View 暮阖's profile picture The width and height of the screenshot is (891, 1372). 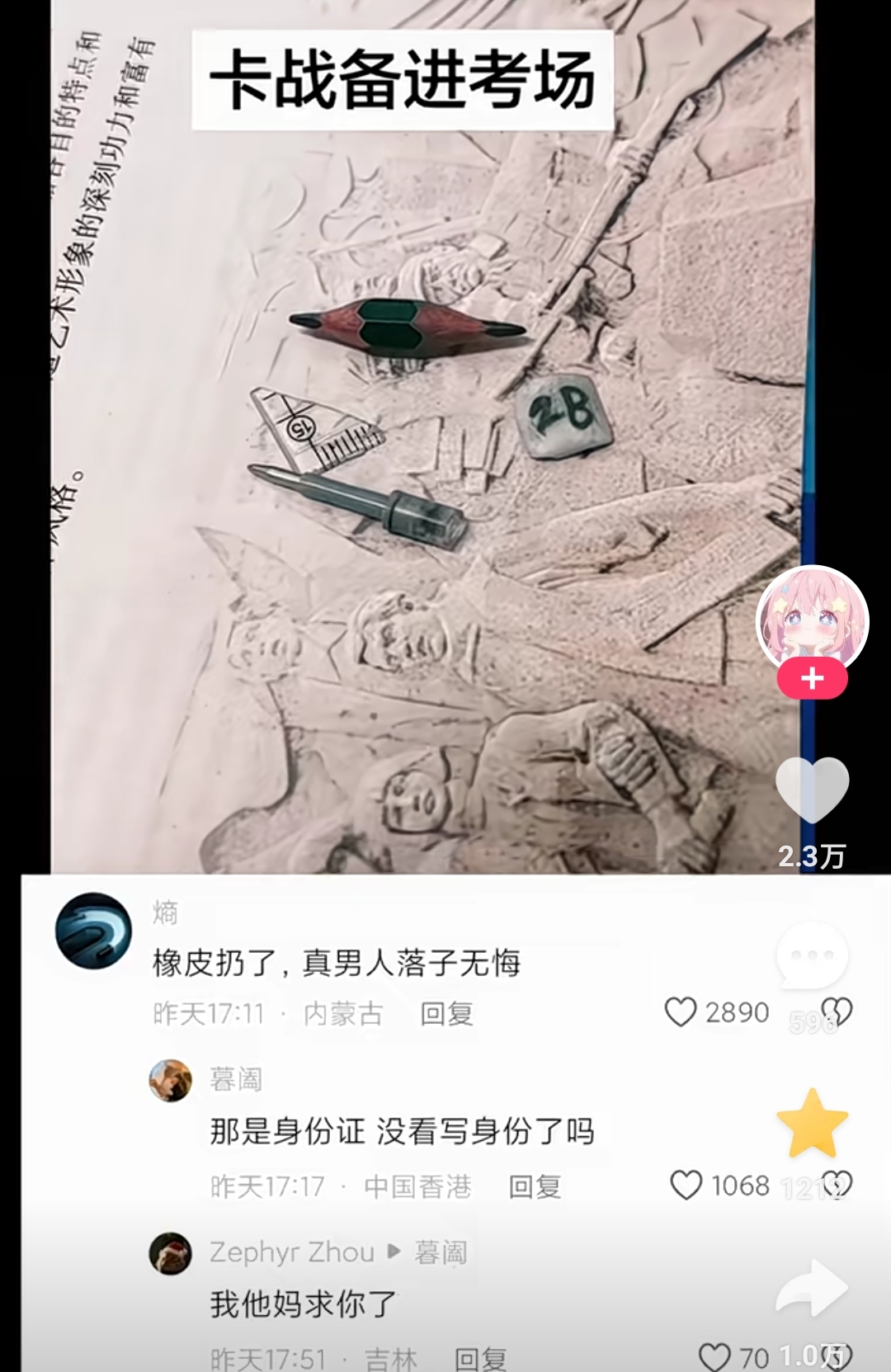170,1081
